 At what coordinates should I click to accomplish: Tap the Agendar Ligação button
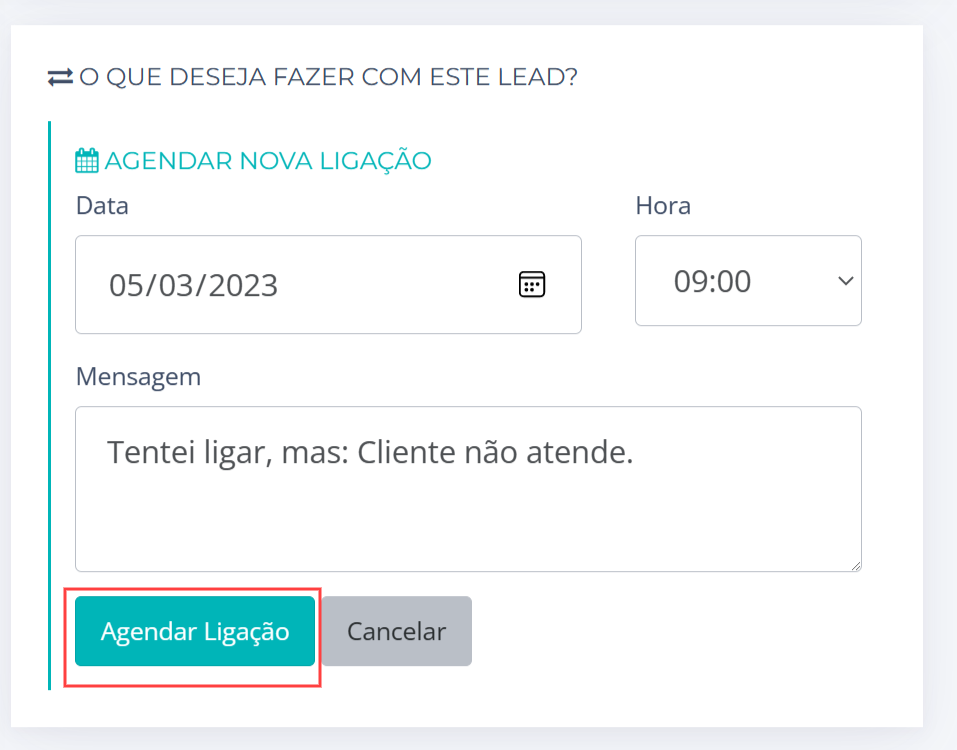point(195,631)
